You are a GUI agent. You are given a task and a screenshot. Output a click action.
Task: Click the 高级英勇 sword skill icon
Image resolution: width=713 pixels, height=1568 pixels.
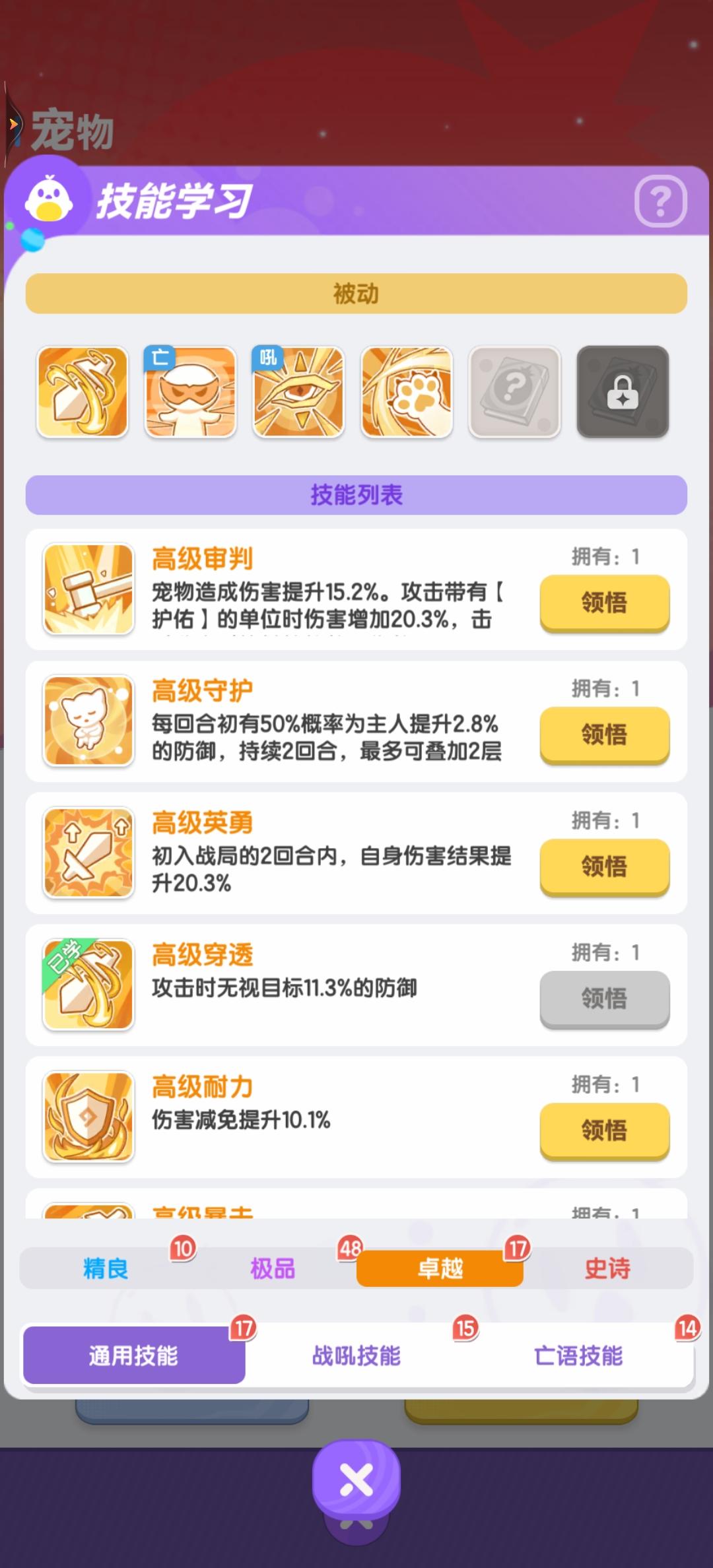[88, 853]
